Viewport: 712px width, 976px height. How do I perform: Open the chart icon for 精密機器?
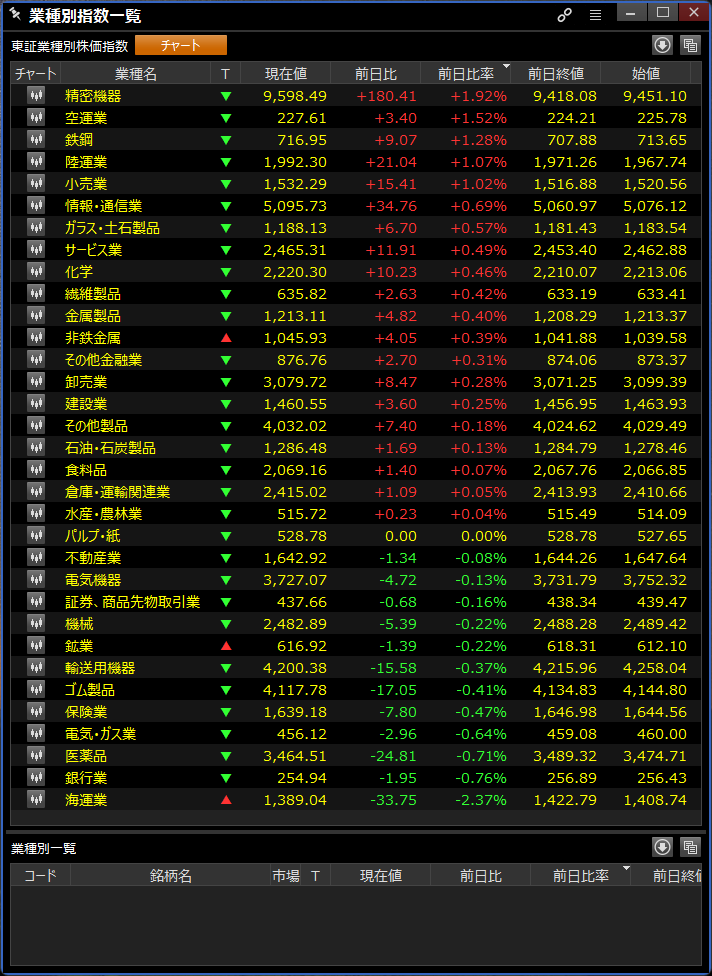(x=36, y=96)
